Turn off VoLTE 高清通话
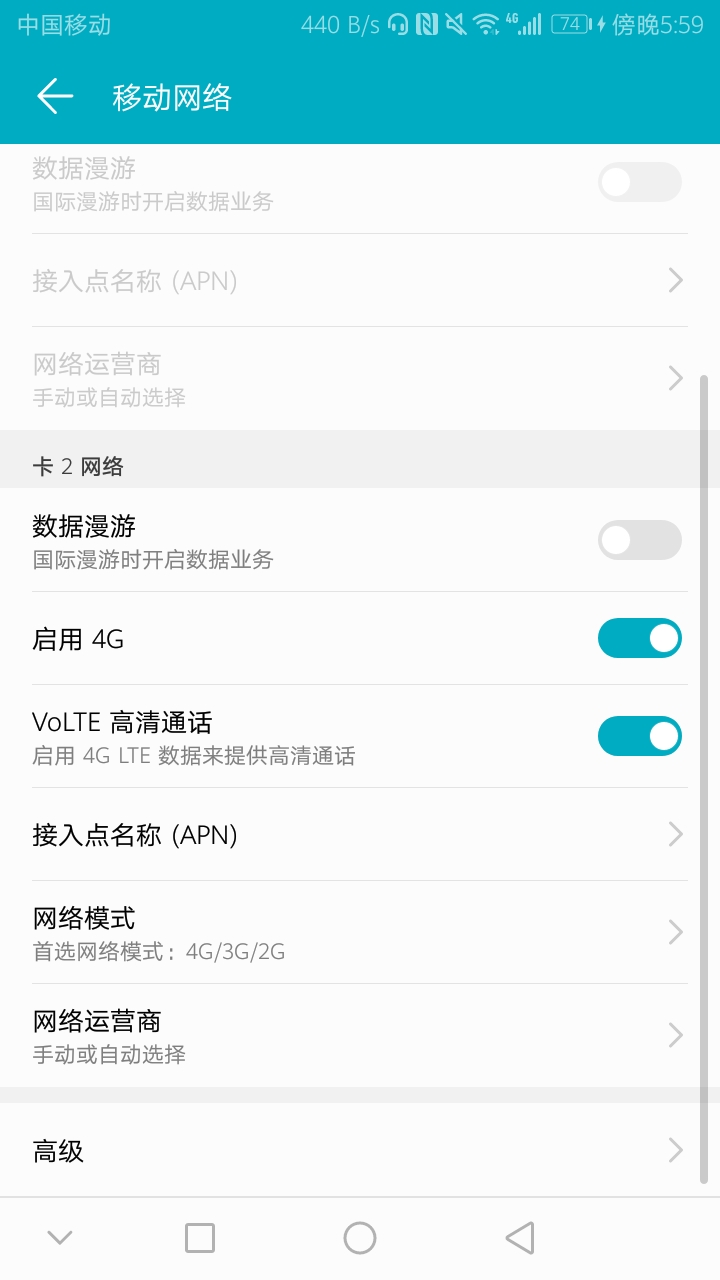720x1280 pixels. click(x=639, y=736)
